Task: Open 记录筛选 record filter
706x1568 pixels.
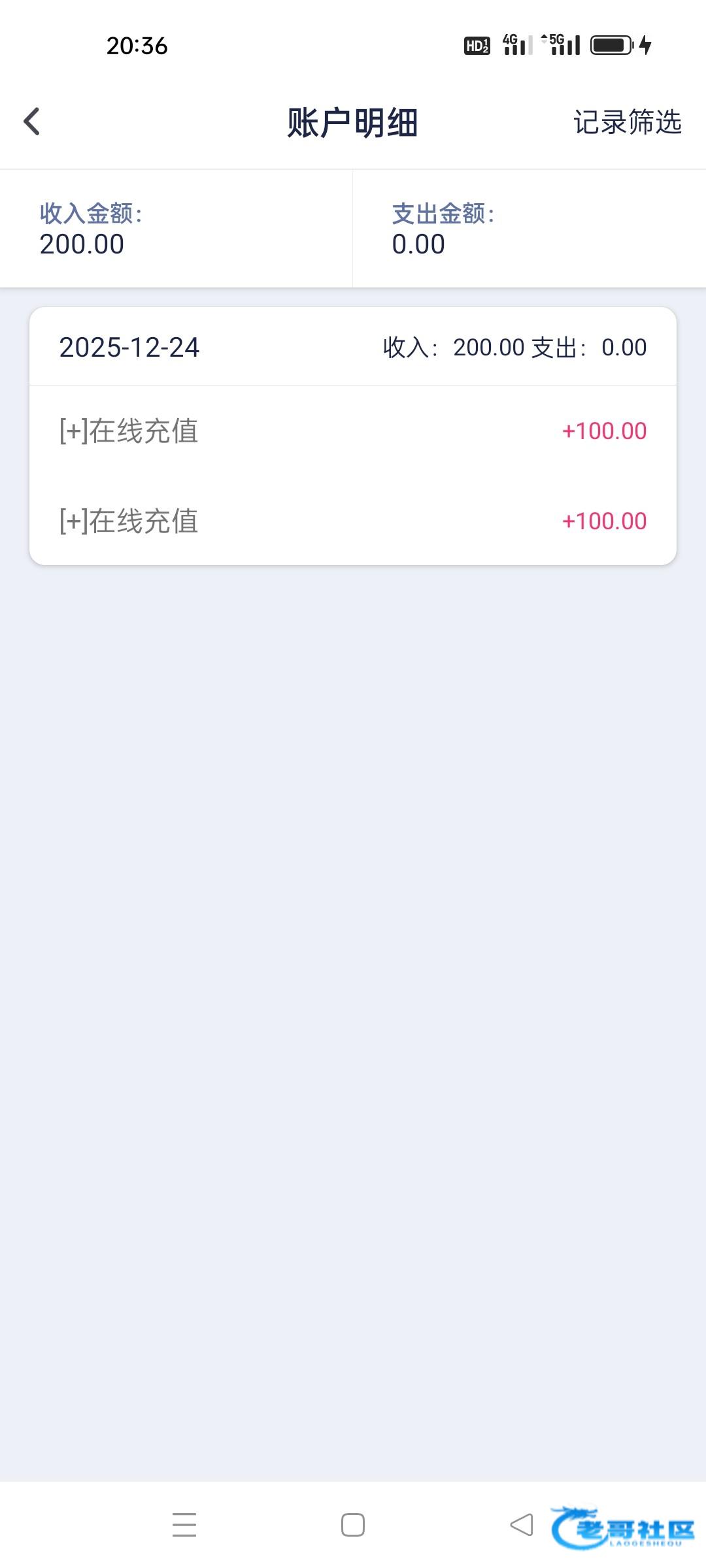Action: pyautogui.click(x=627, y=122)
